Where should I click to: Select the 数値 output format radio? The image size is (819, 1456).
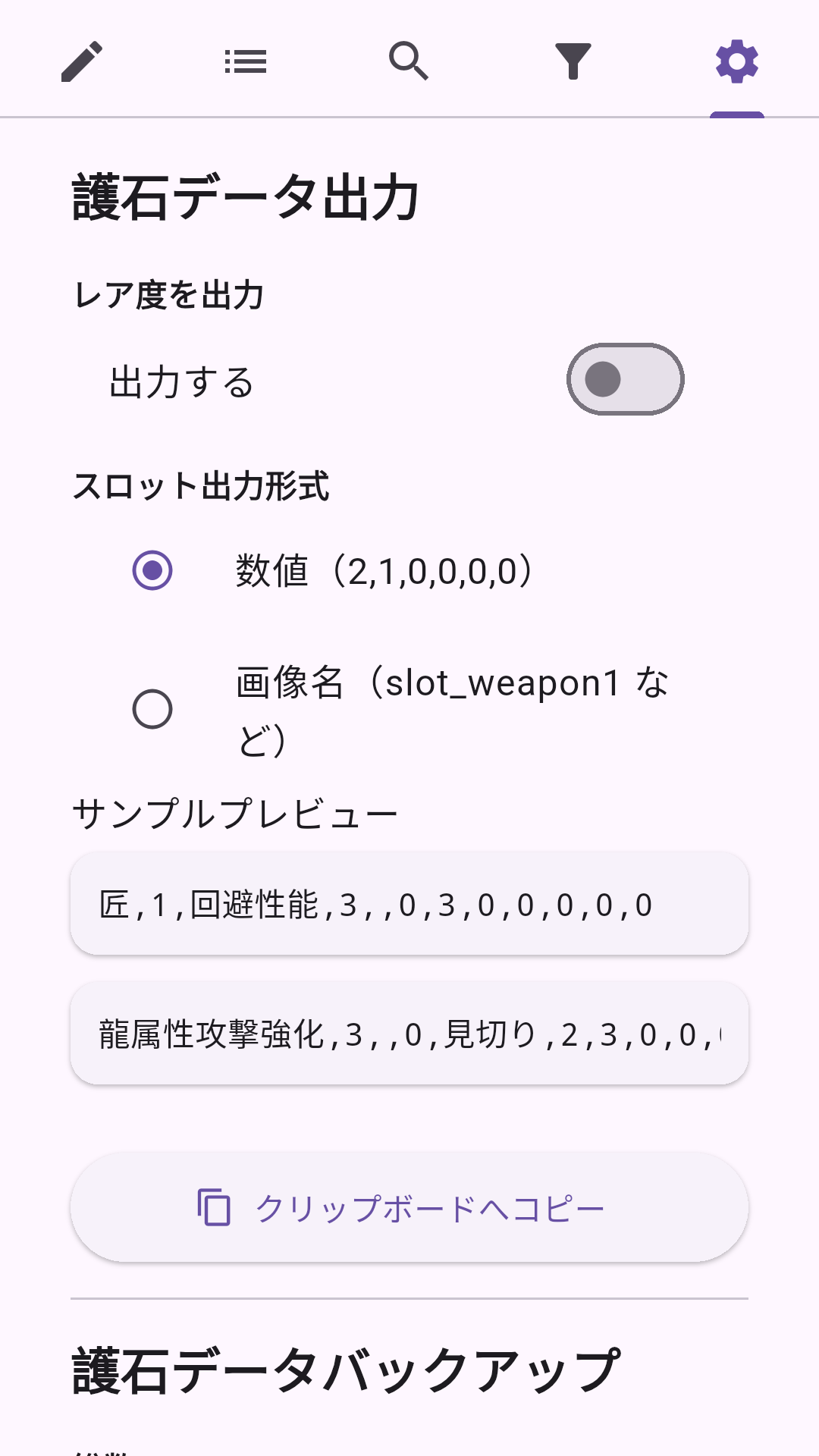pos(153,572)
